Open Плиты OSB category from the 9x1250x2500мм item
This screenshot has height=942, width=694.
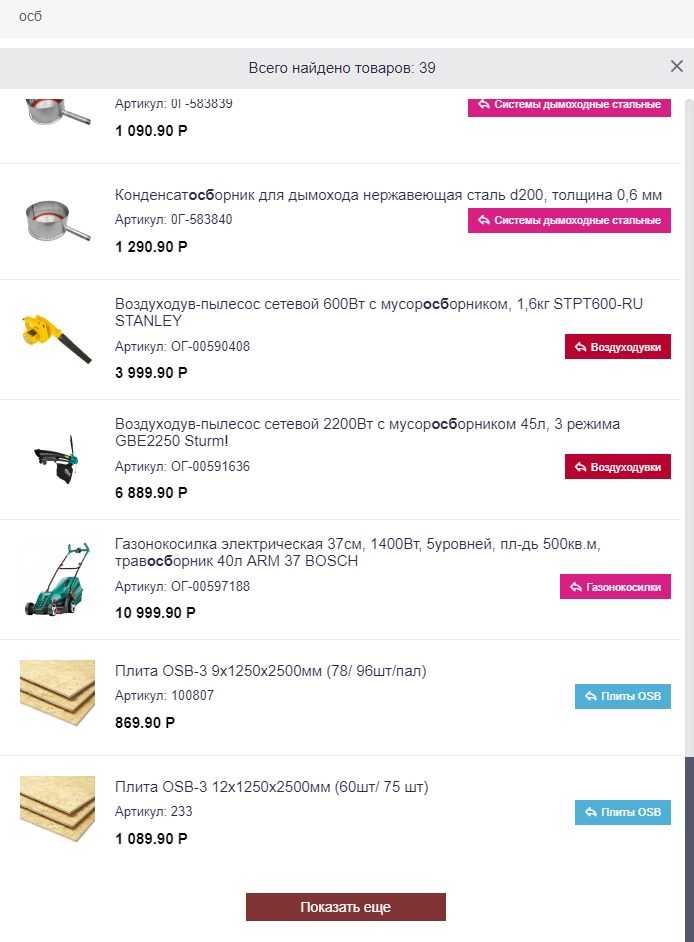pos(622,696)
